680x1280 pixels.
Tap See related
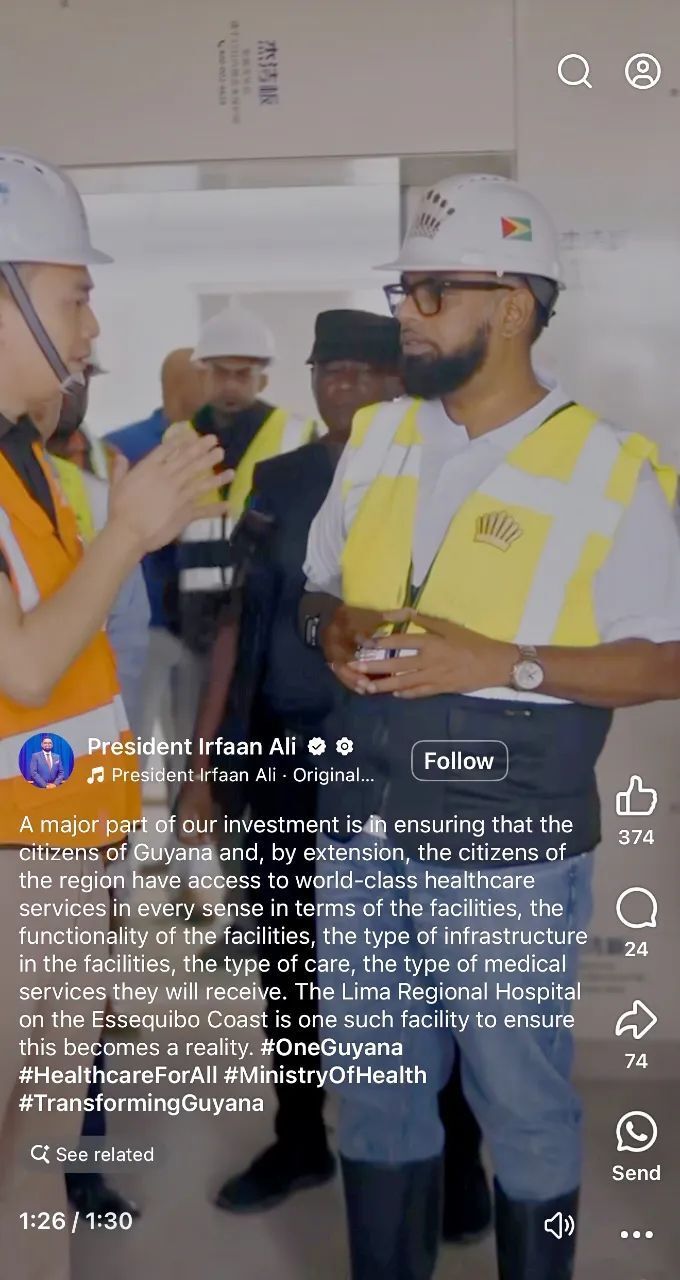pos(93,1154)
